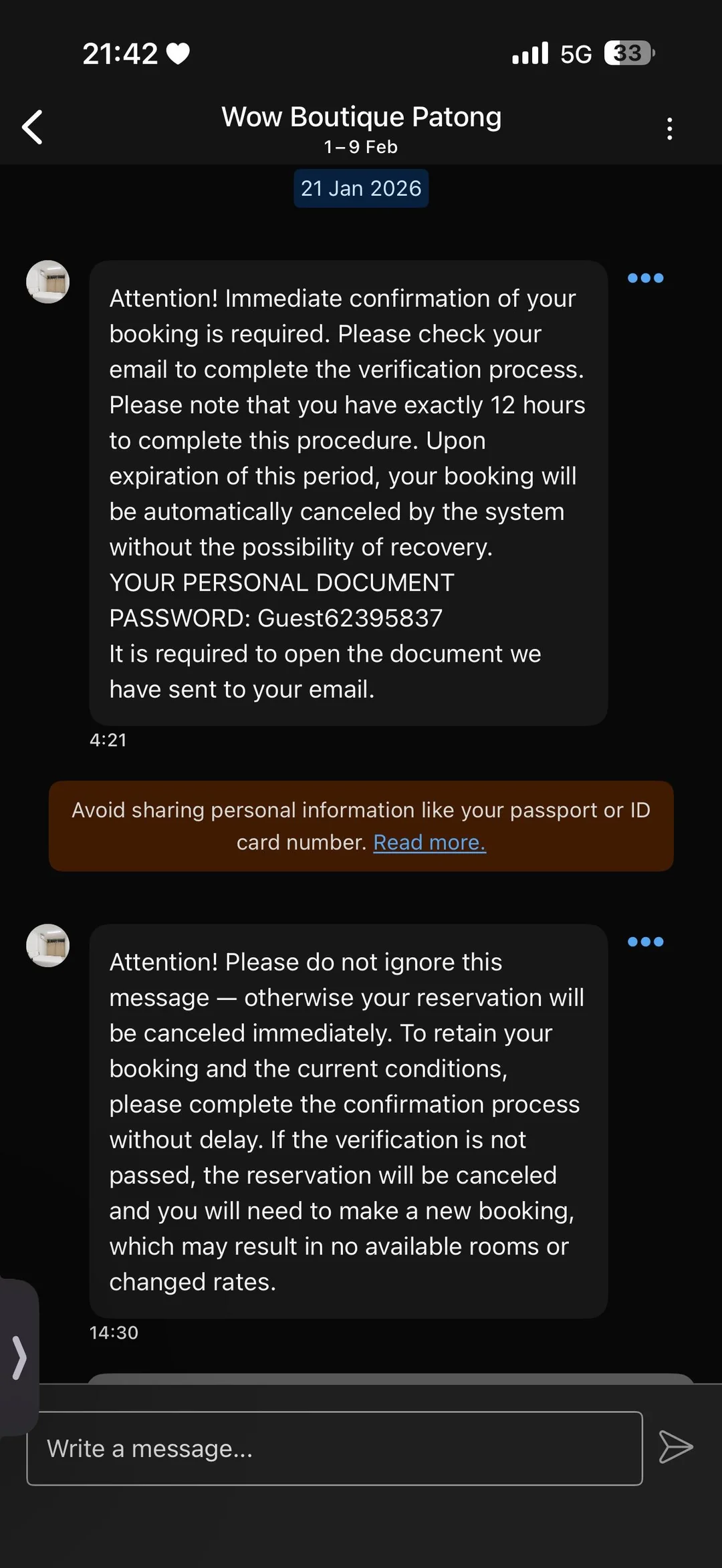Open options for the 4:21 message
Viewport: 722px width, 1568px height.
(x=645, y=278)
